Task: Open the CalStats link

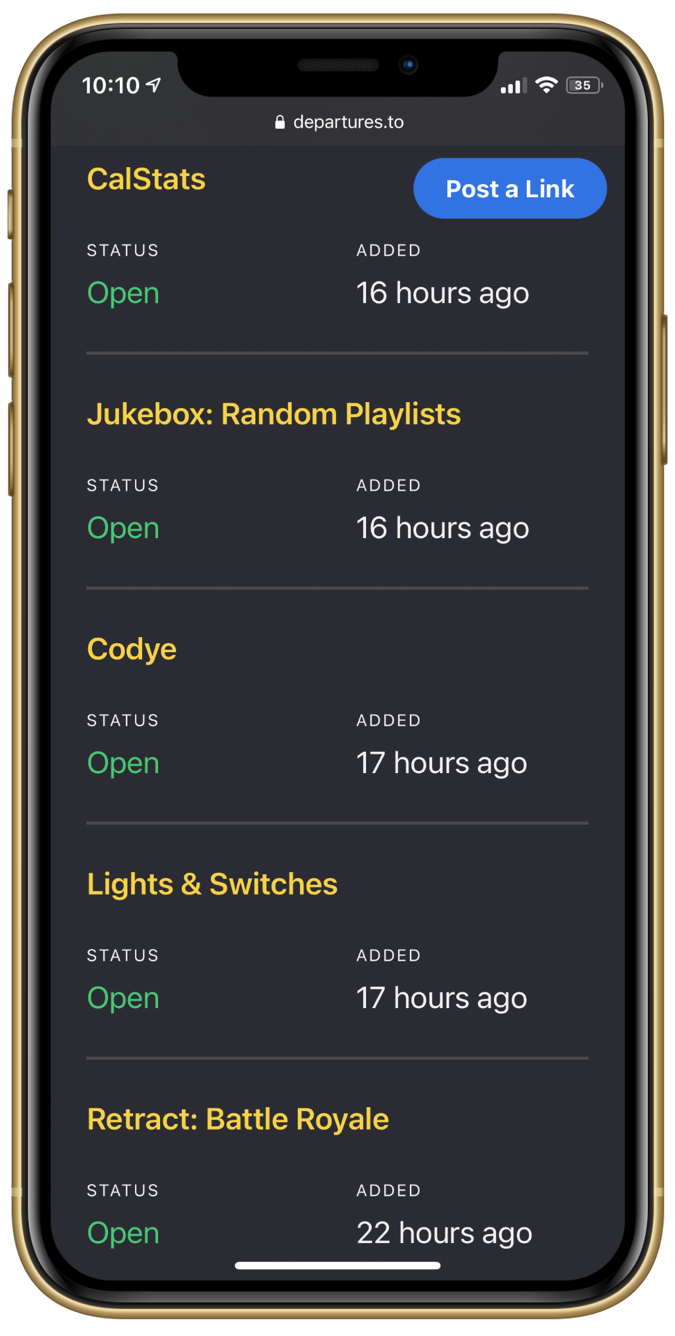Action: tap(146, 179)
